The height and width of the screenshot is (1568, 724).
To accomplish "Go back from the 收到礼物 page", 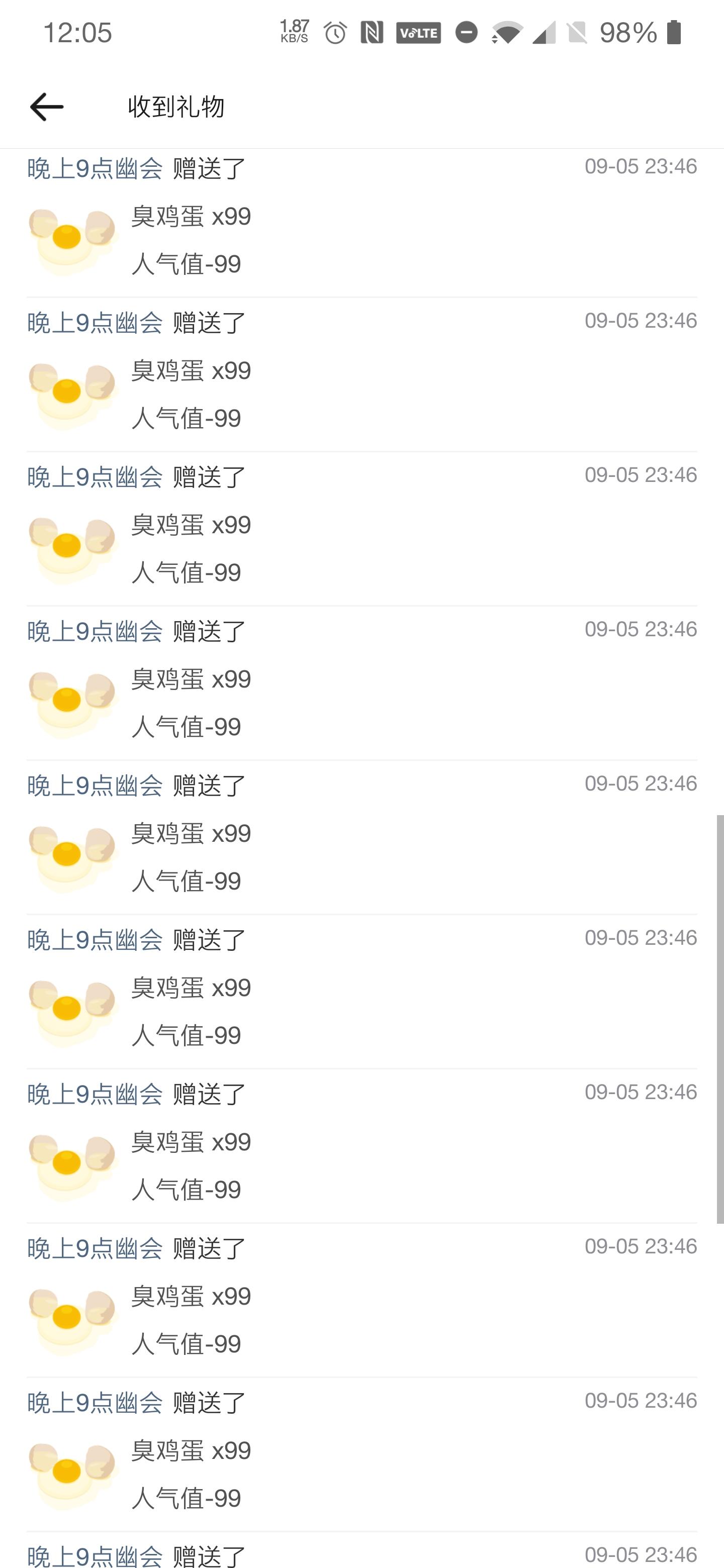I will (47, 107).
